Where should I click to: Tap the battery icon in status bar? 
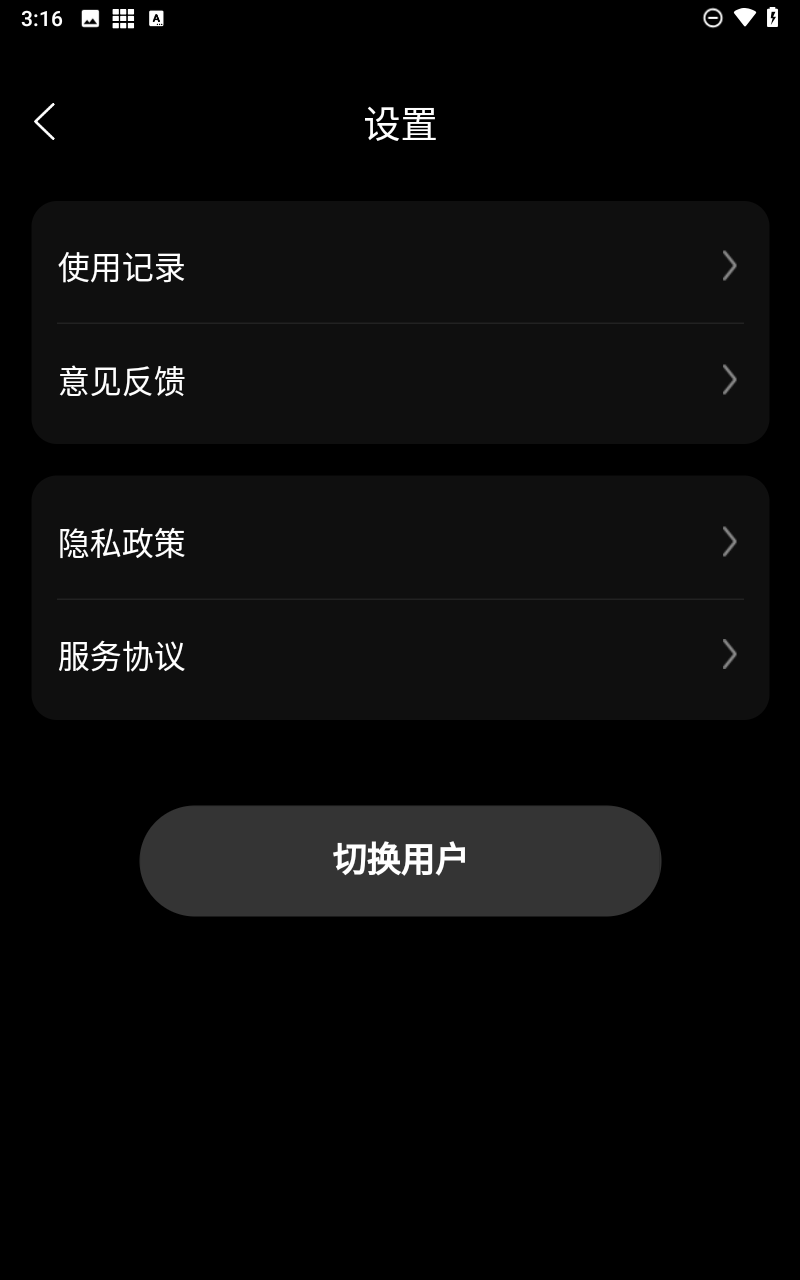click(x=771, y=16)
